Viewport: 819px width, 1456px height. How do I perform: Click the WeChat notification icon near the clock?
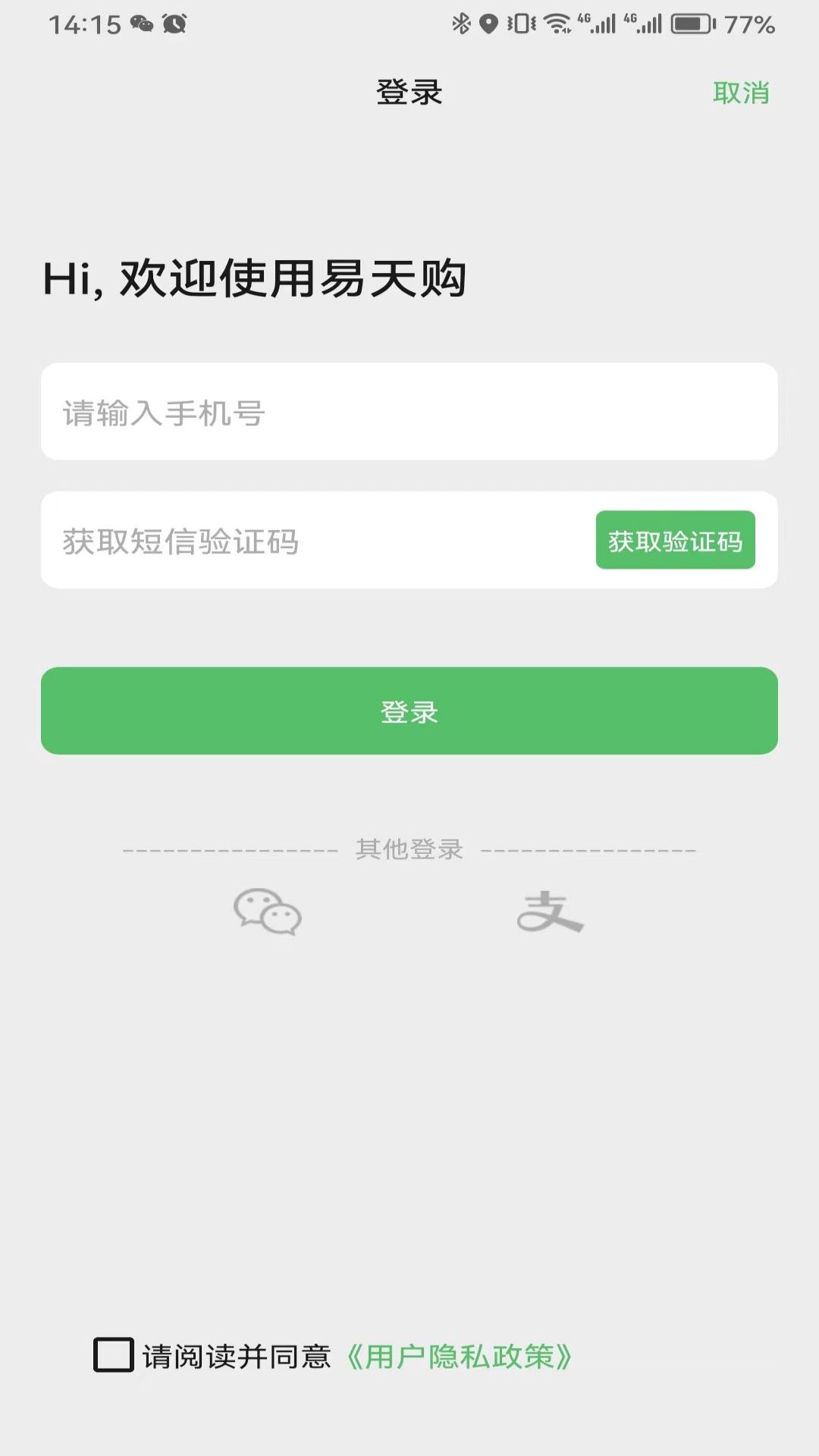click(140, 24)
